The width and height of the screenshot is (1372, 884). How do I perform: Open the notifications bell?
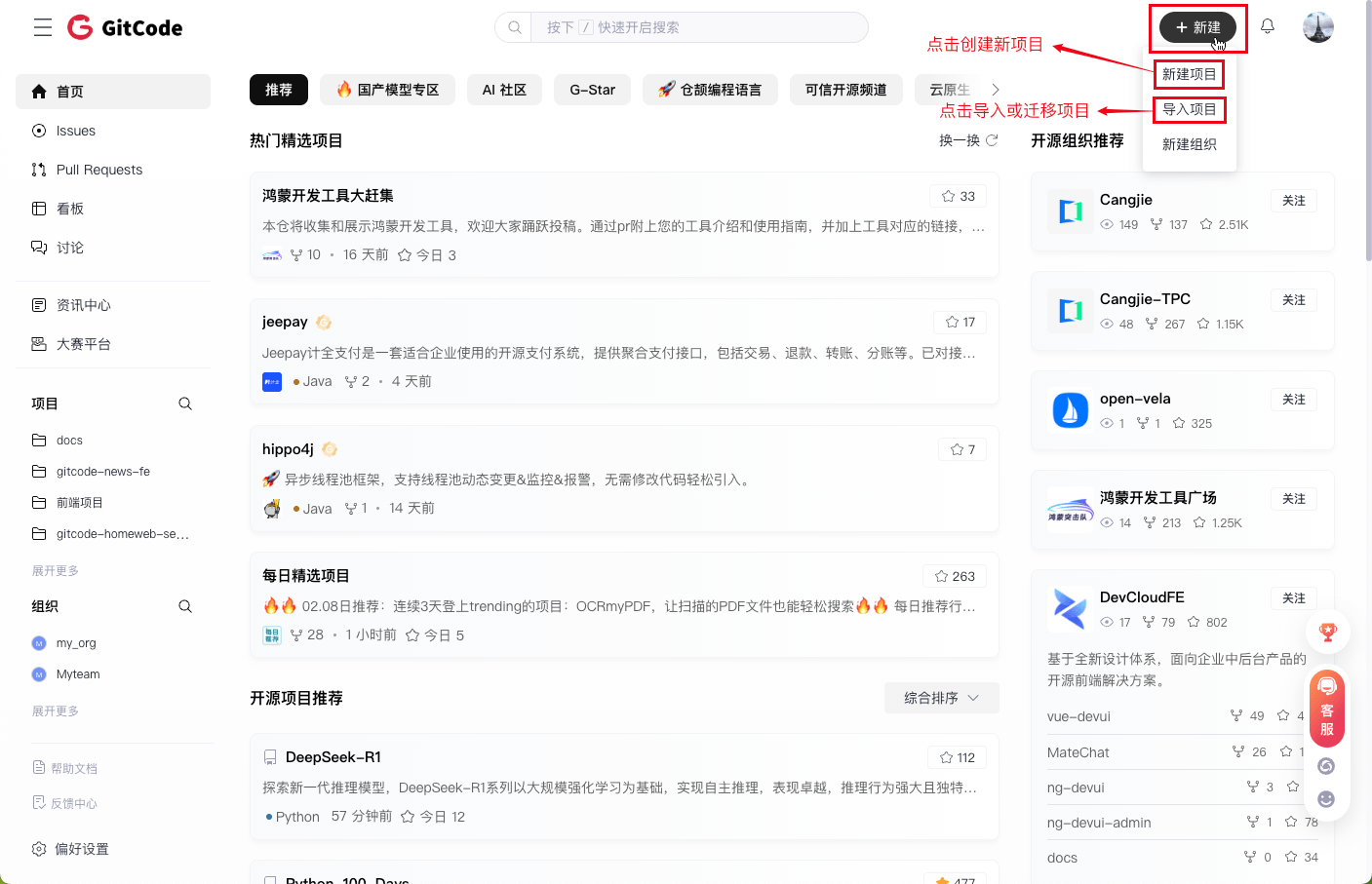[x=1268, y=26]
